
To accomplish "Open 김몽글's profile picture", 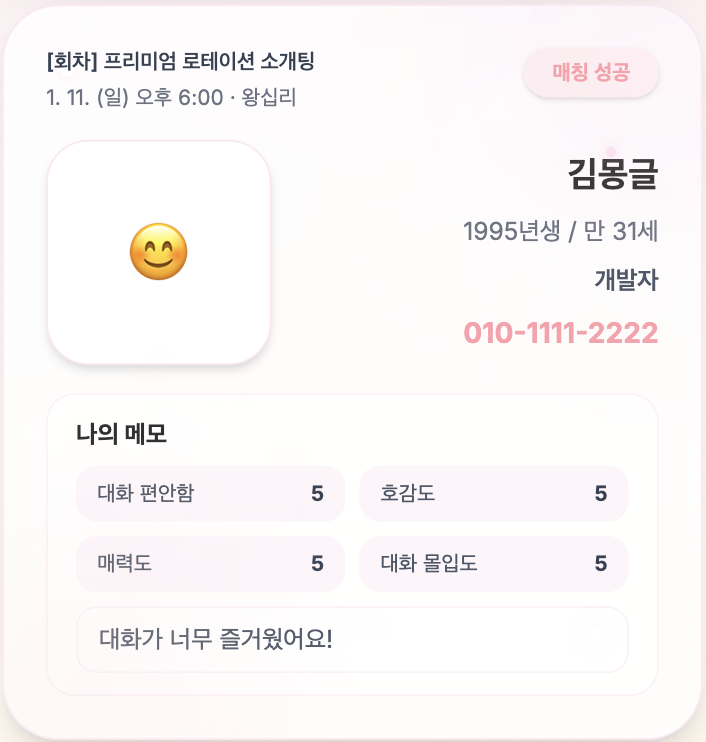I will click(x=159, y=252).
